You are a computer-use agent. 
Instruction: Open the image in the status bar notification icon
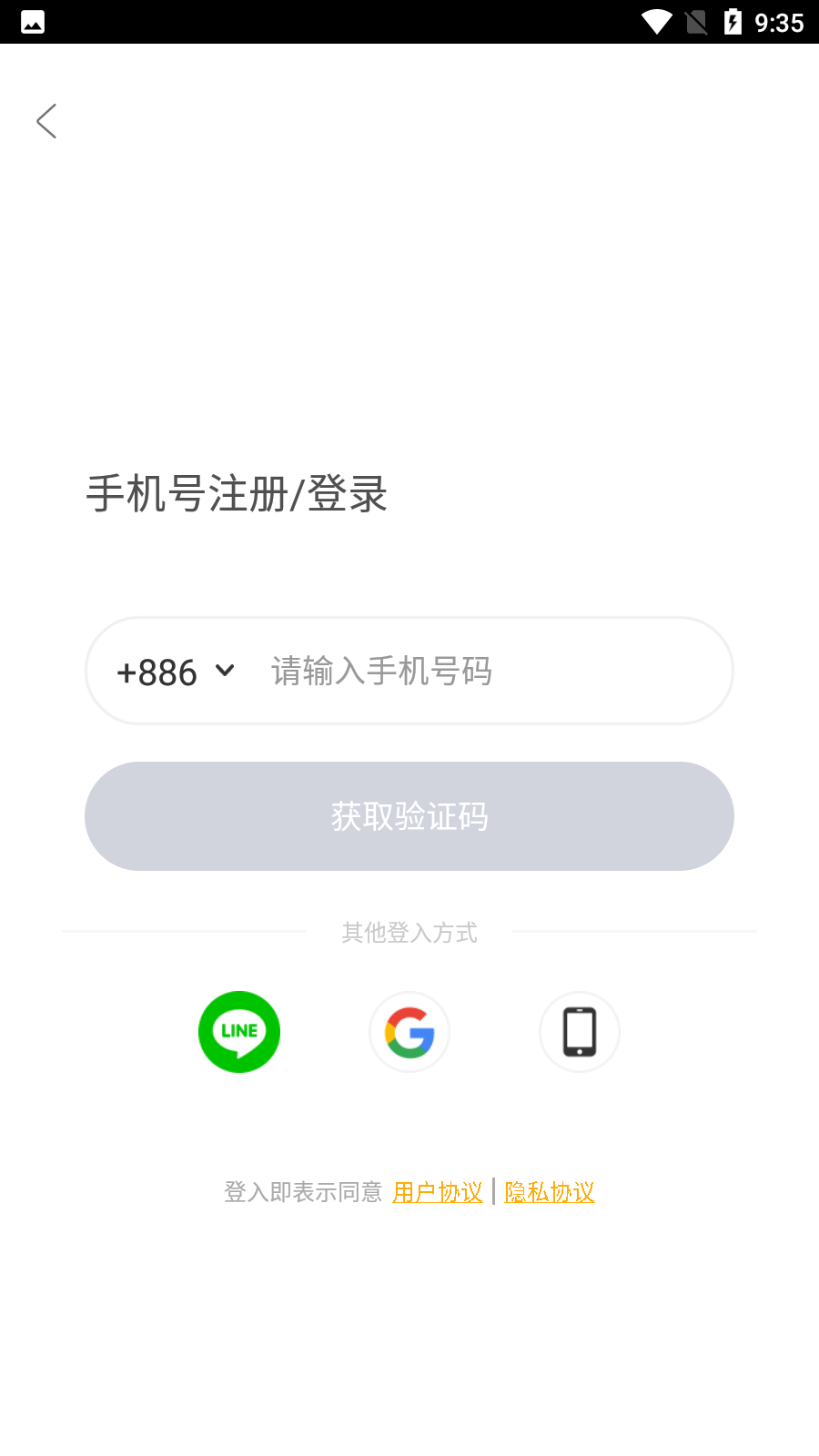click(33, 22)
